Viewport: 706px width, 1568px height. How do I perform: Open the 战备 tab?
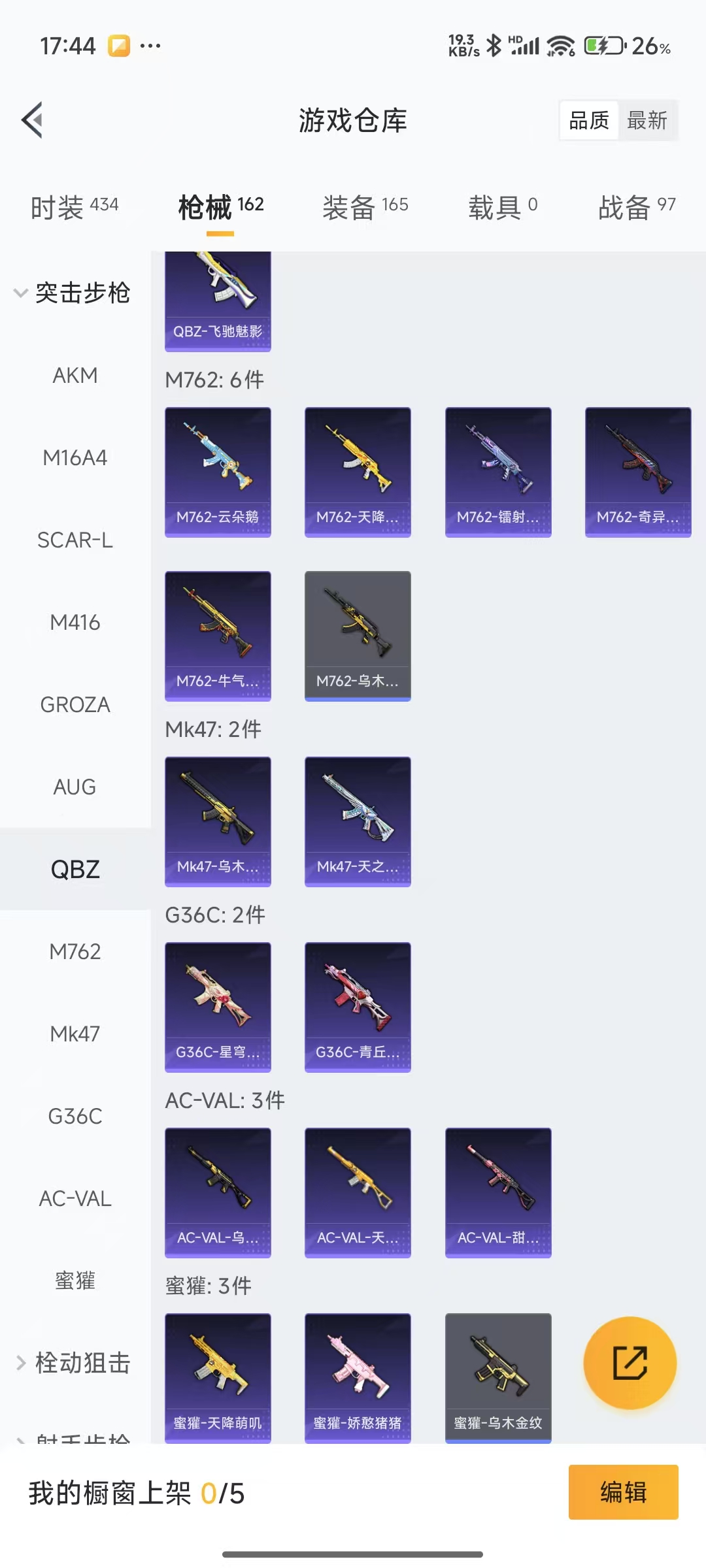[x=636, y=207]
